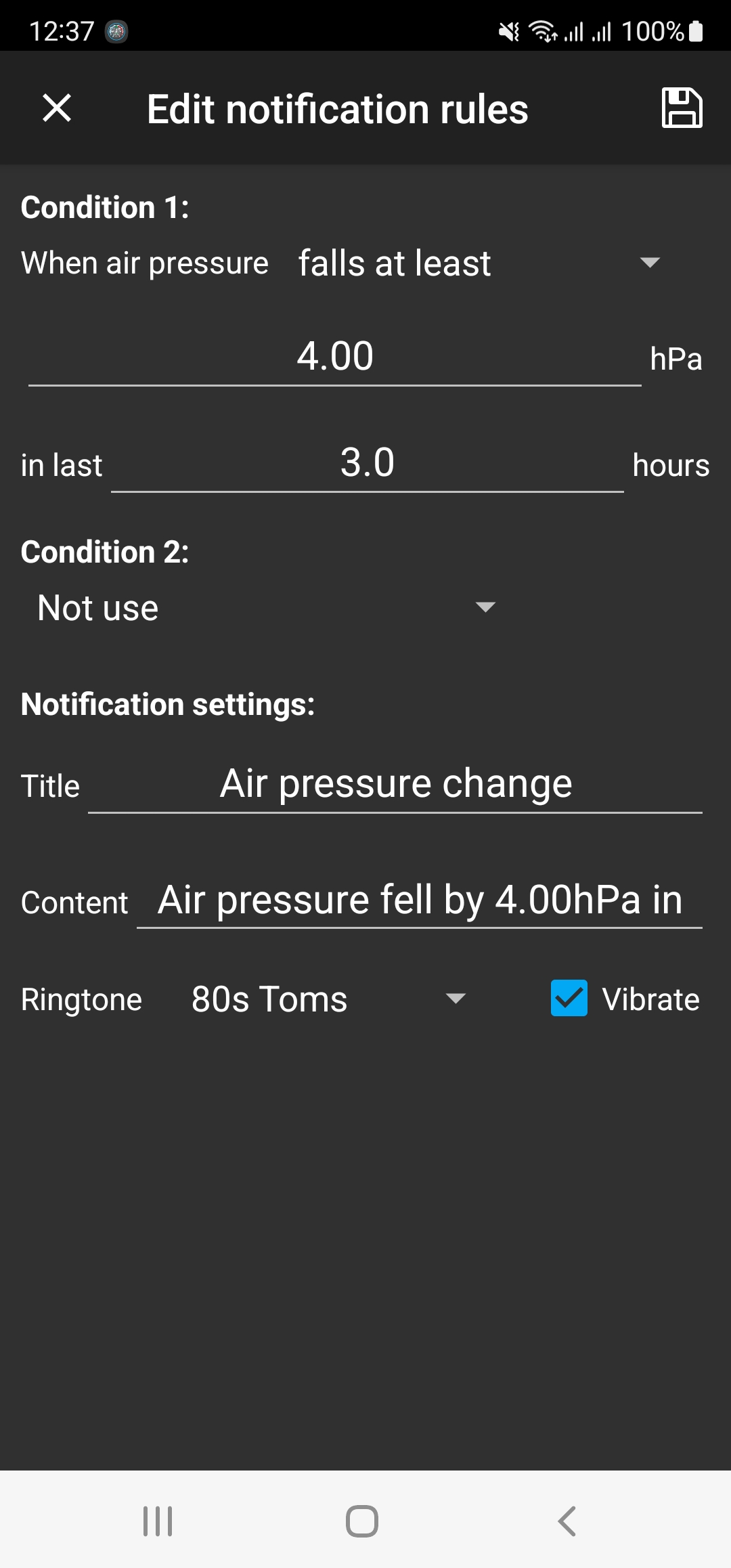Edit the 4.00 hPa pressure value
The height and width of the screenshot is (1568, 731).
click(335, 357)
